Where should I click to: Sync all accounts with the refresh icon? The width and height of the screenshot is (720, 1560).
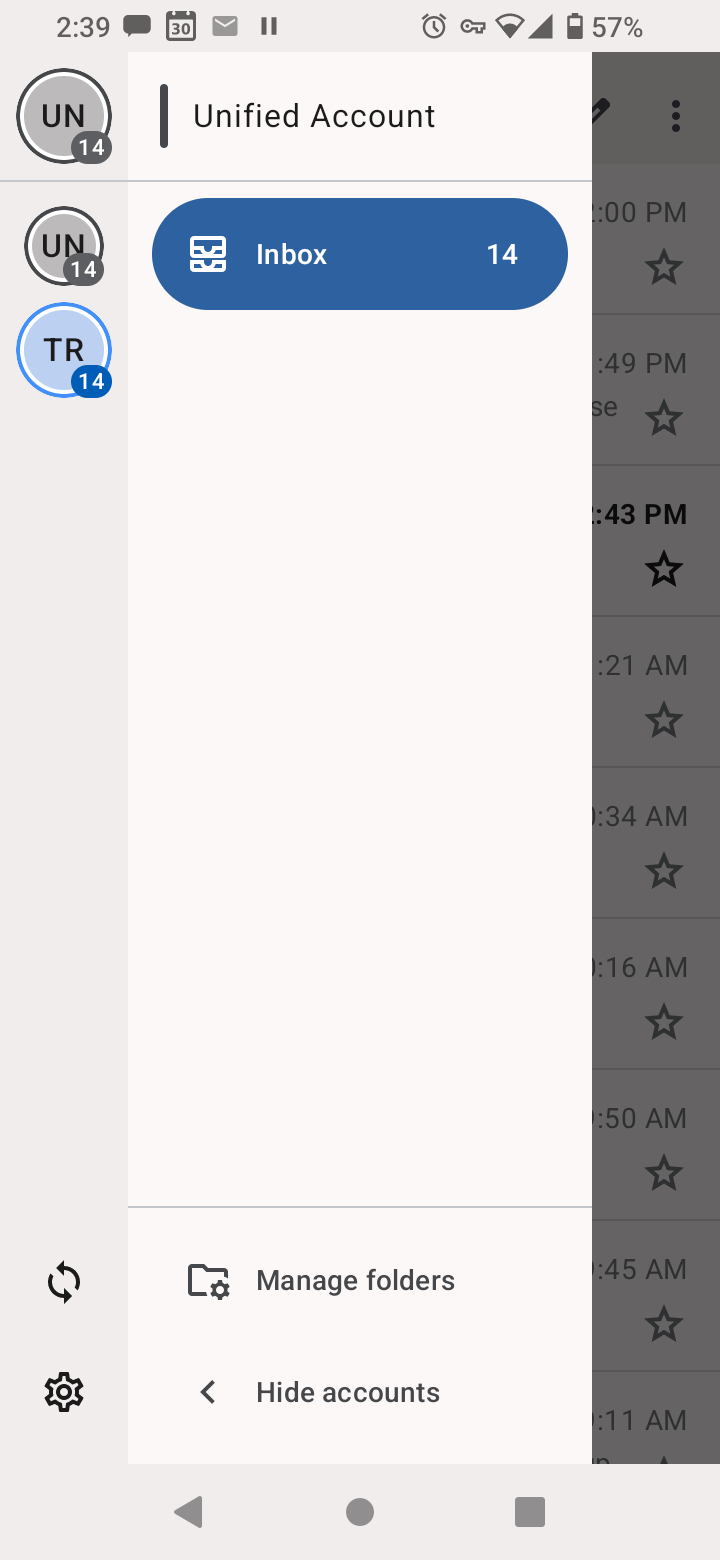click(x=64, y=1282)
